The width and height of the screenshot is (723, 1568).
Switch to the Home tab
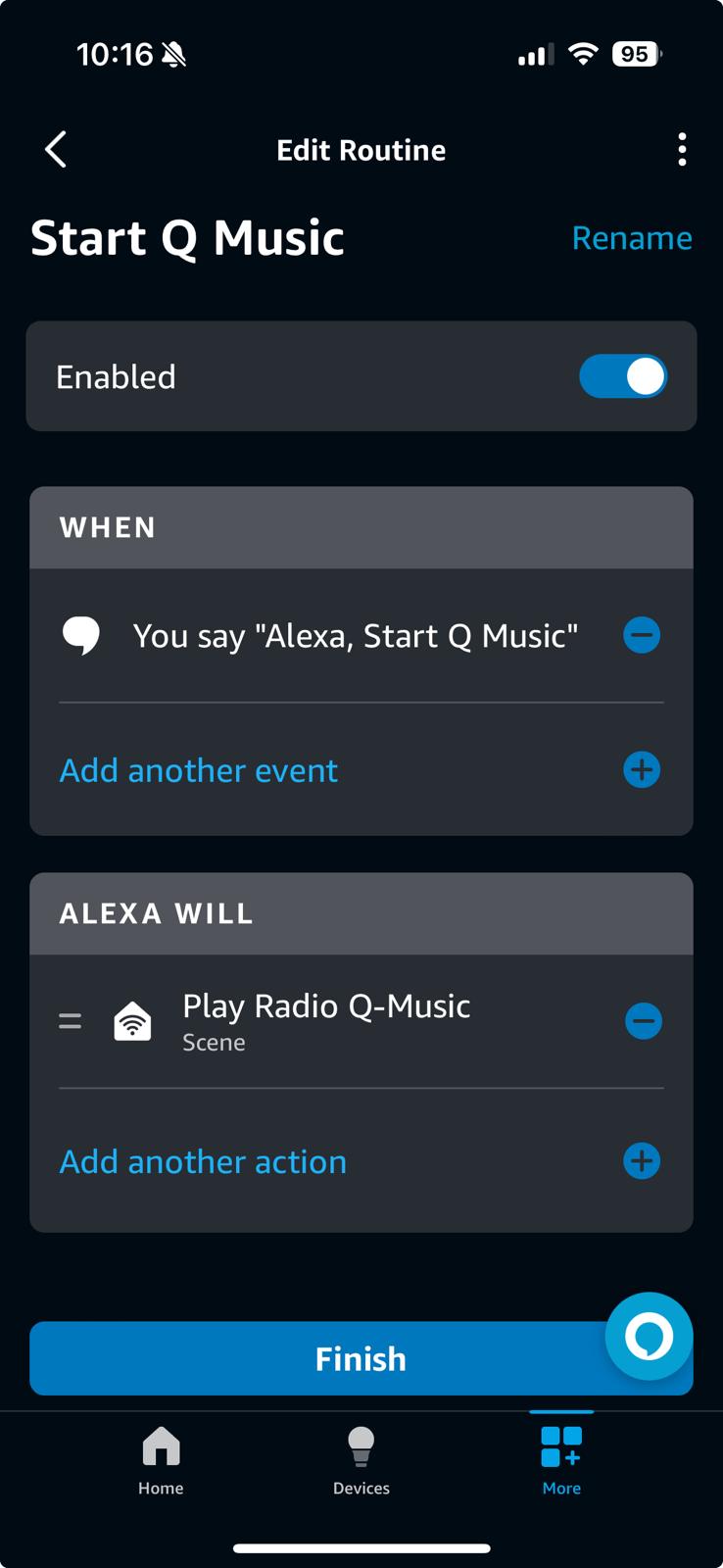(161, 1459)
